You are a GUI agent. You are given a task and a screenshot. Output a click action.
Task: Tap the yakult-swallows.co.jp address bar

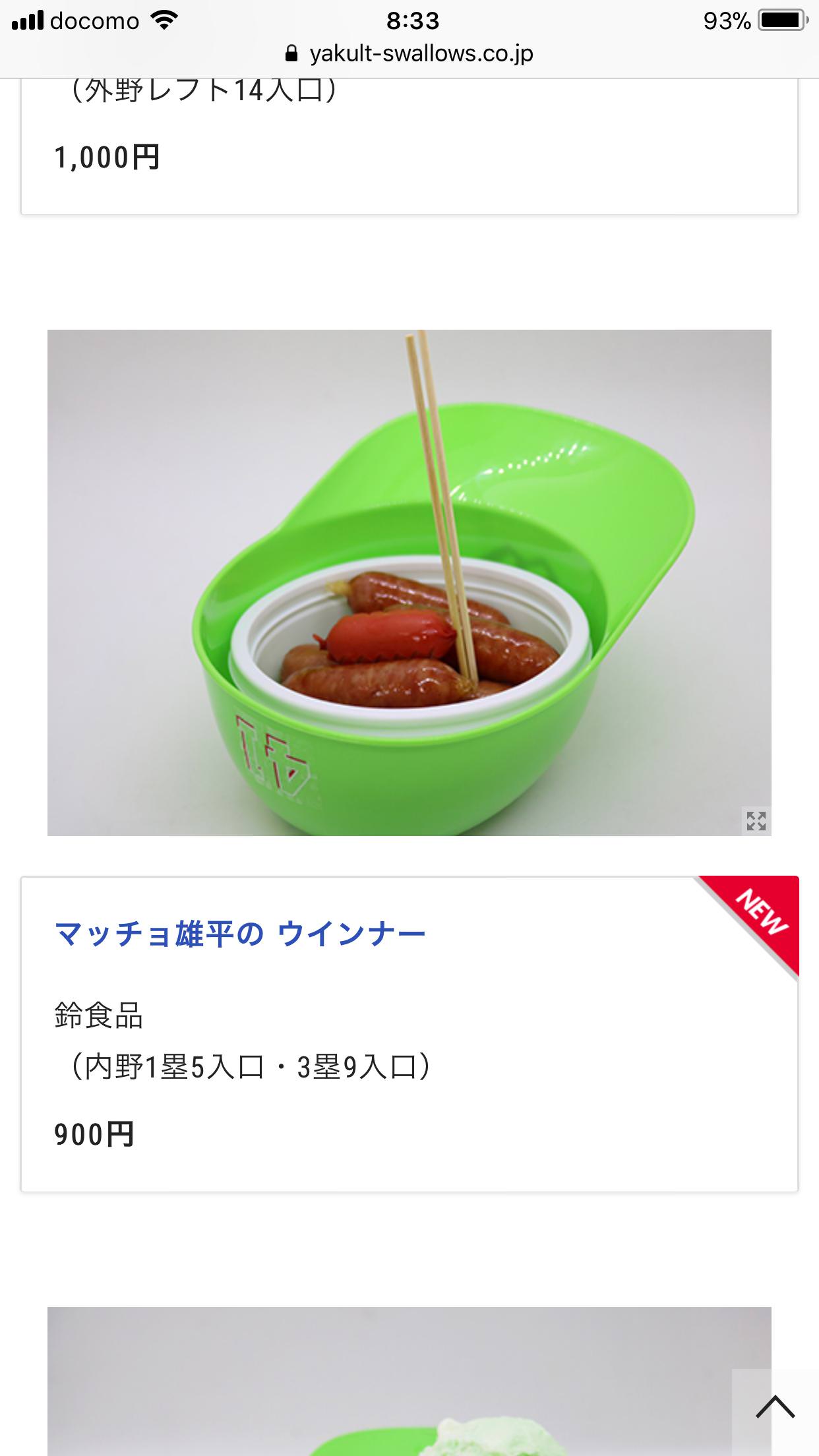point(409,54)
